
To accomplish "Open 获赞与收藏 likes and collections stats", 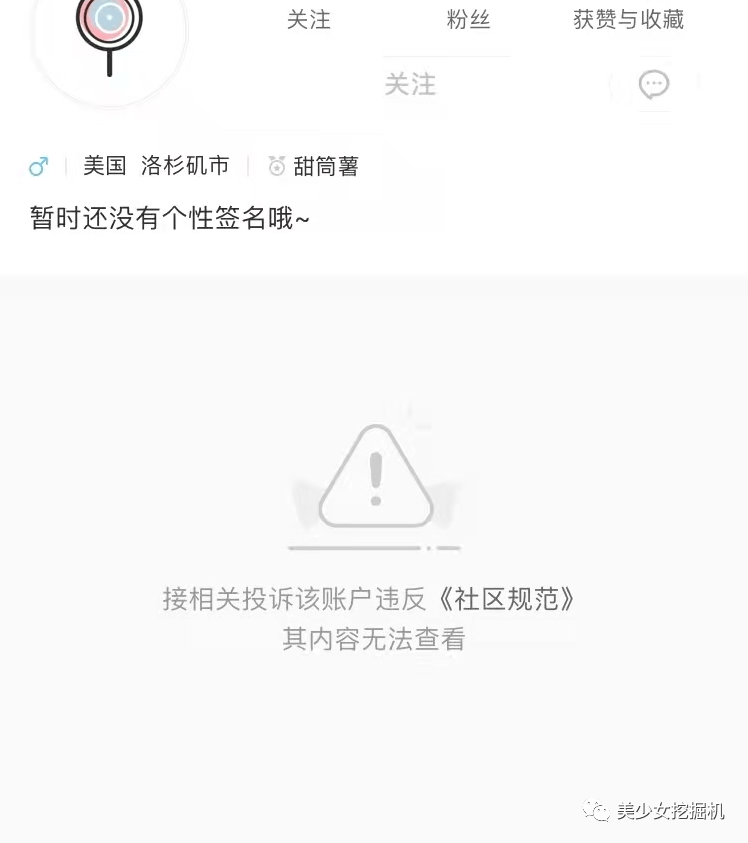I will click(x=628, y=19).
